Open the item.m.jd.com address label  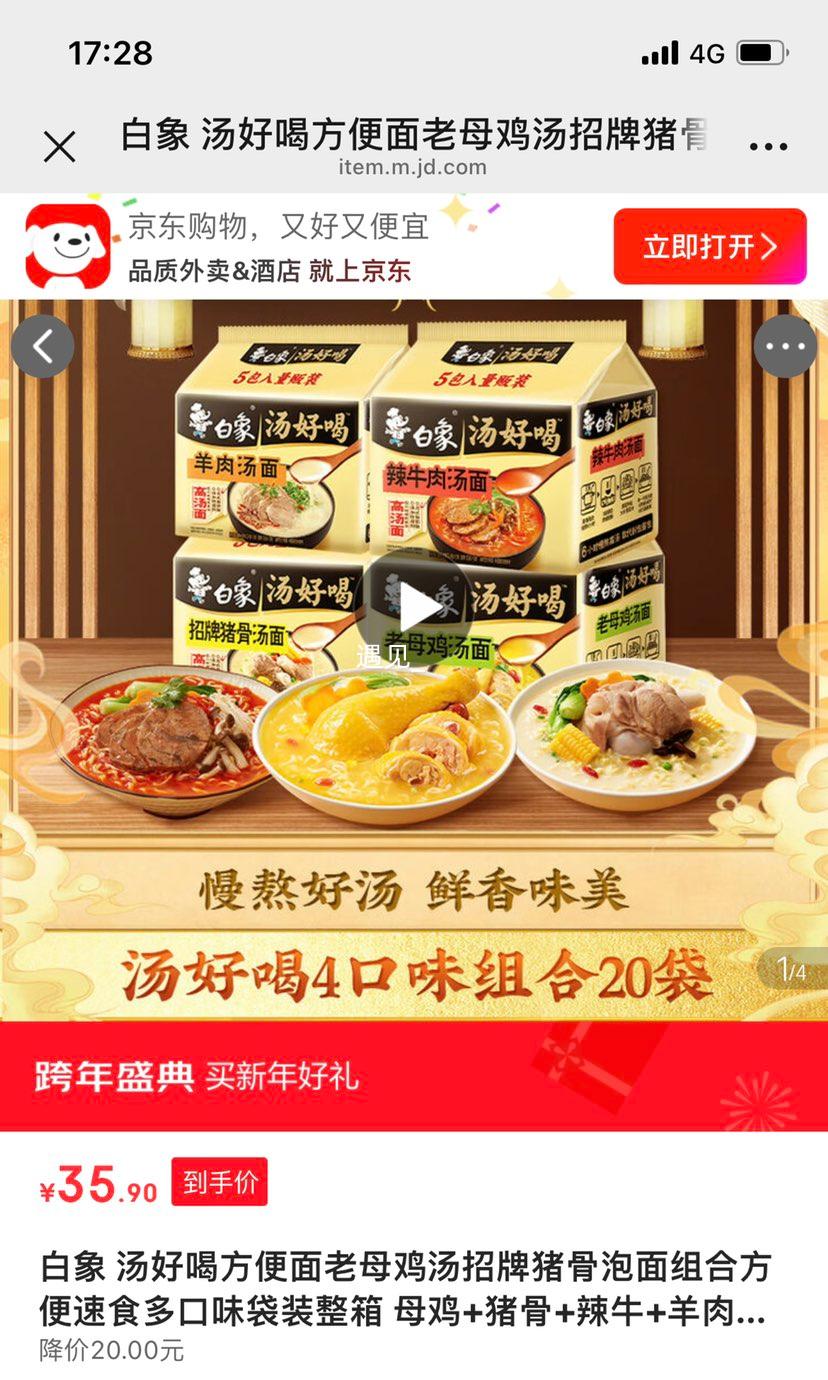(x=414, y=168)
